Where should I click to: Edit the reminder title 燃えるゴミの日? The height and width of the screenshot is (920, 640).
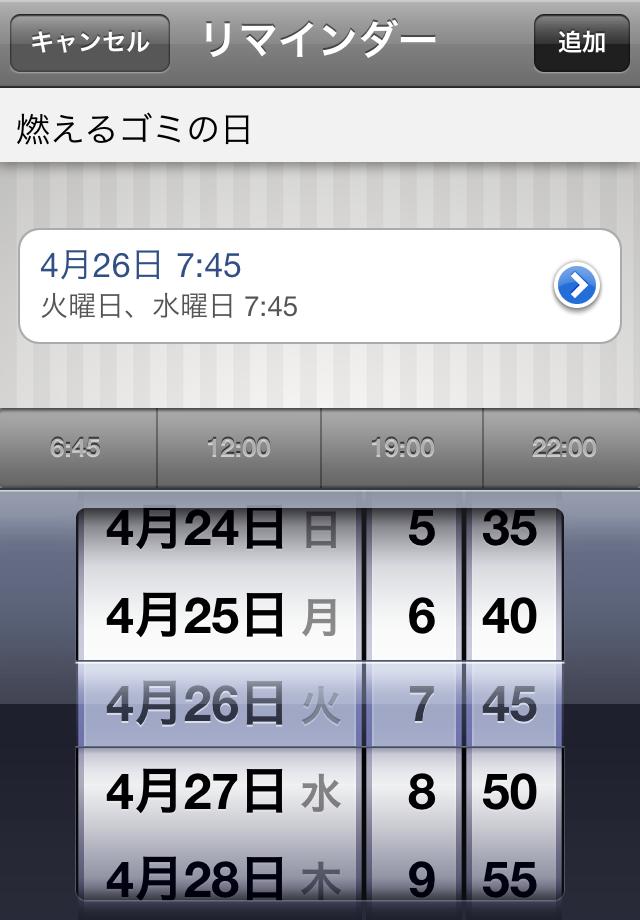320,128
